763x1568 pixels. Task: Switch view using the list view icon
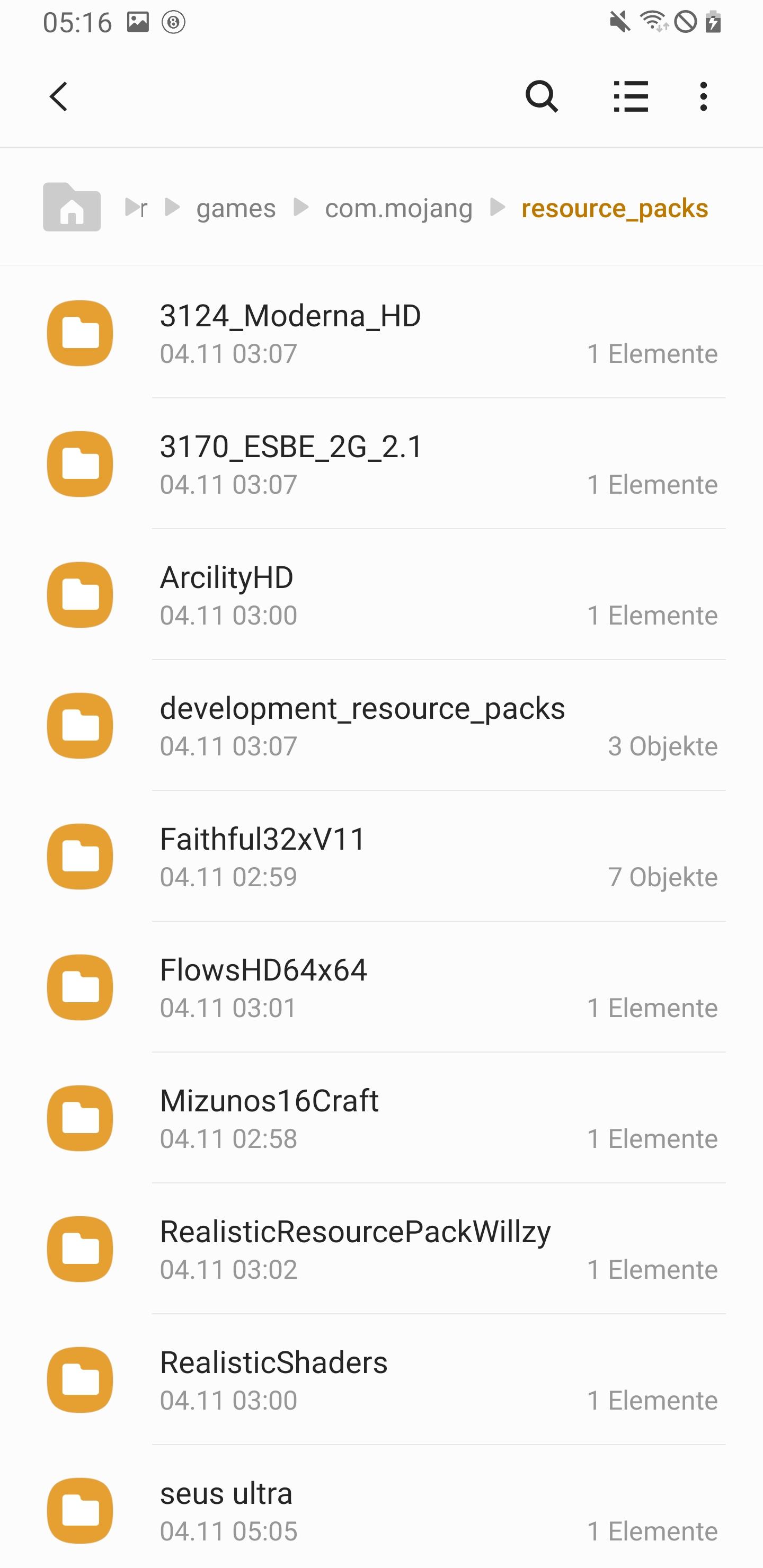point(631,97)
